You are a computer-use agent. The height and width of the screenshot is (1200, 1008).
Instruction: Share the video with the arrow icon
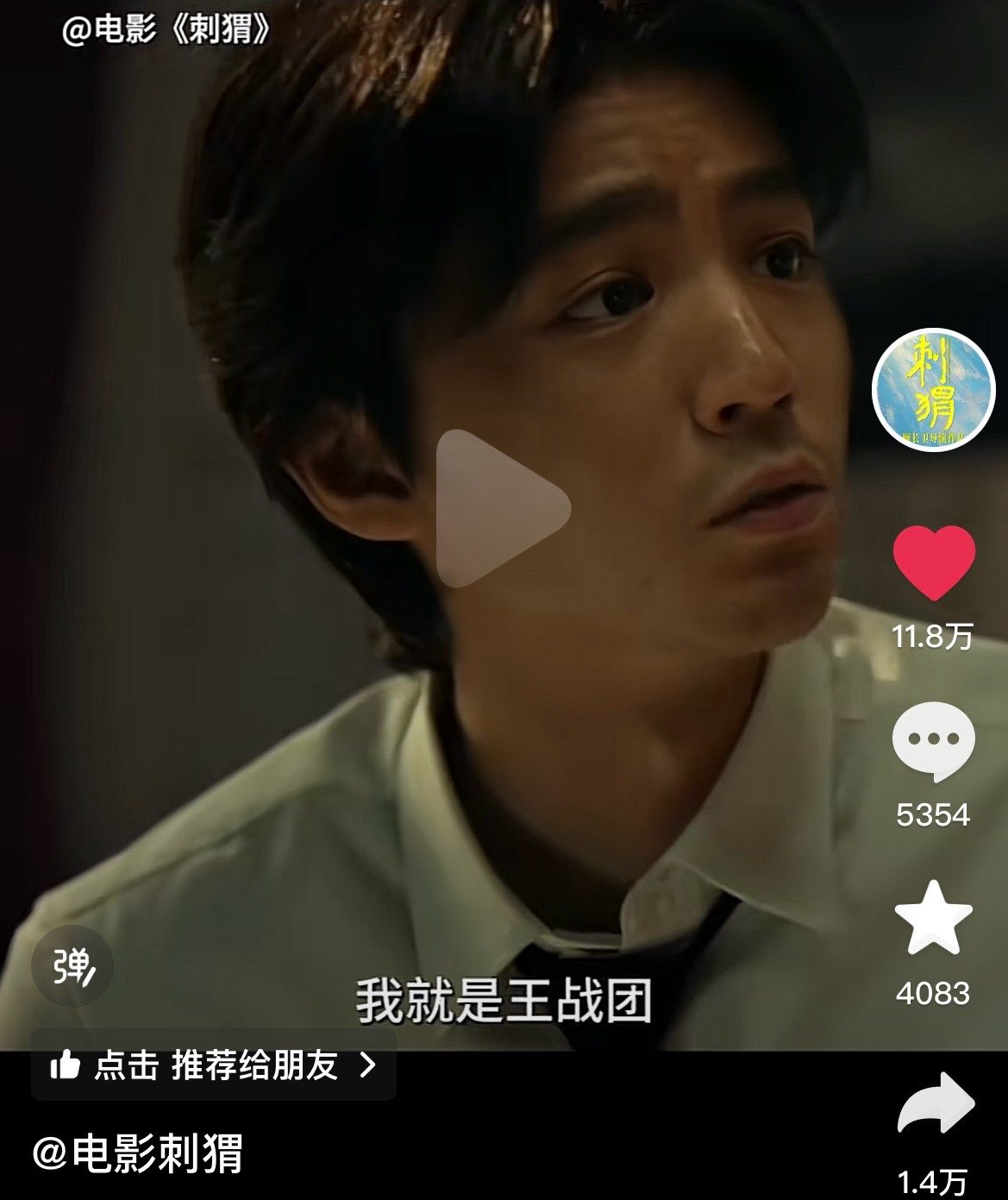coord(936,1103)
